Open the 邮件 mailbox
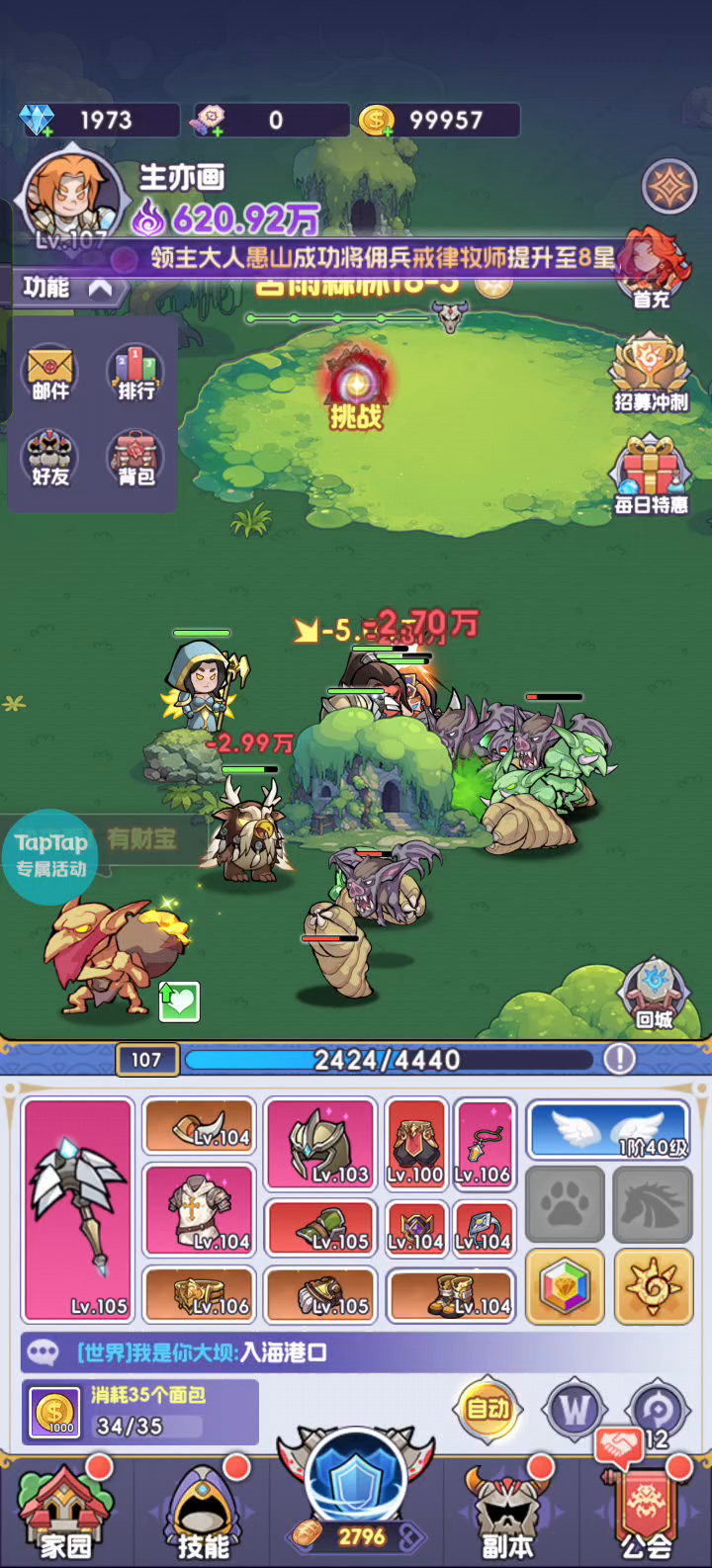This screenshot has width=712, height=1568. tap(50, 374)
